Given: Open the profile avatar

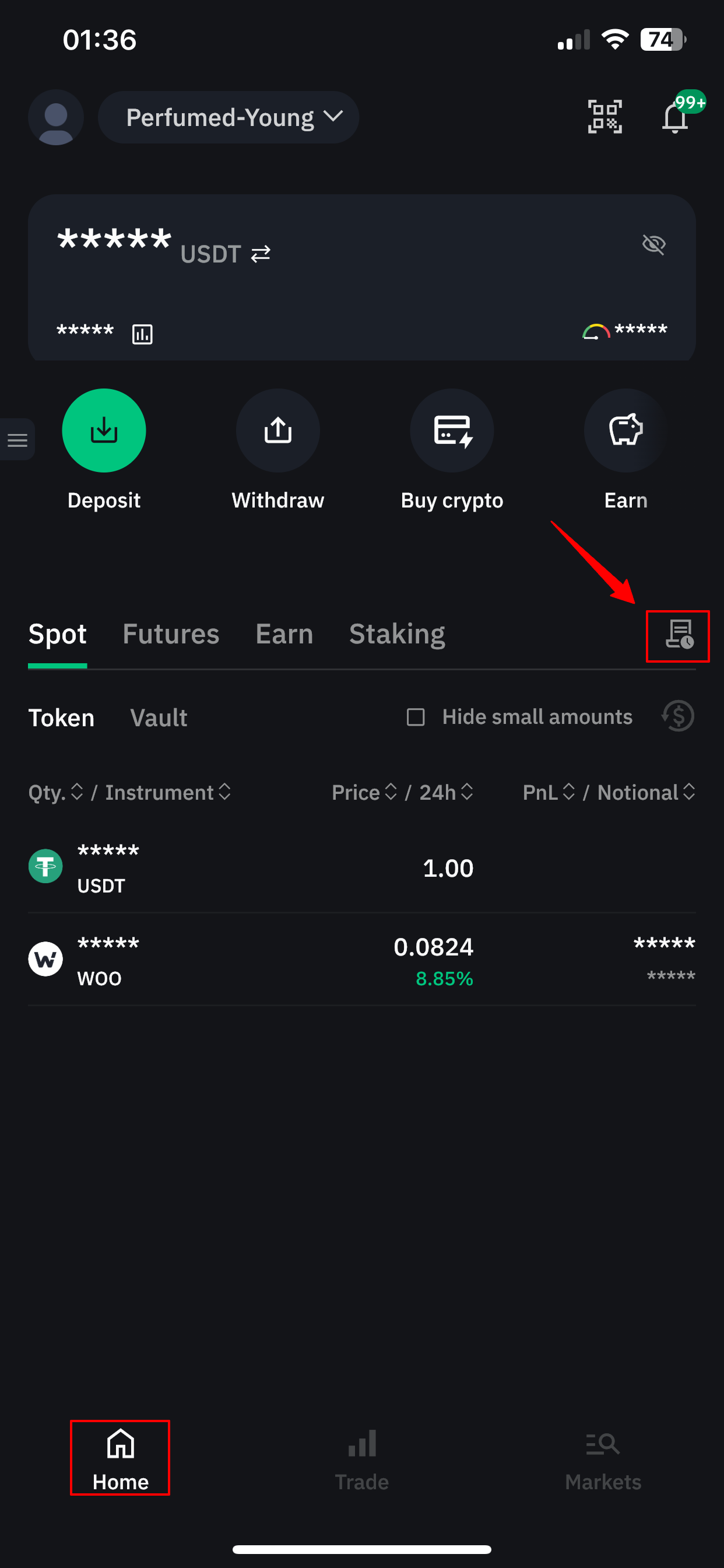Looking at the screenshot, I should (56, 117).
